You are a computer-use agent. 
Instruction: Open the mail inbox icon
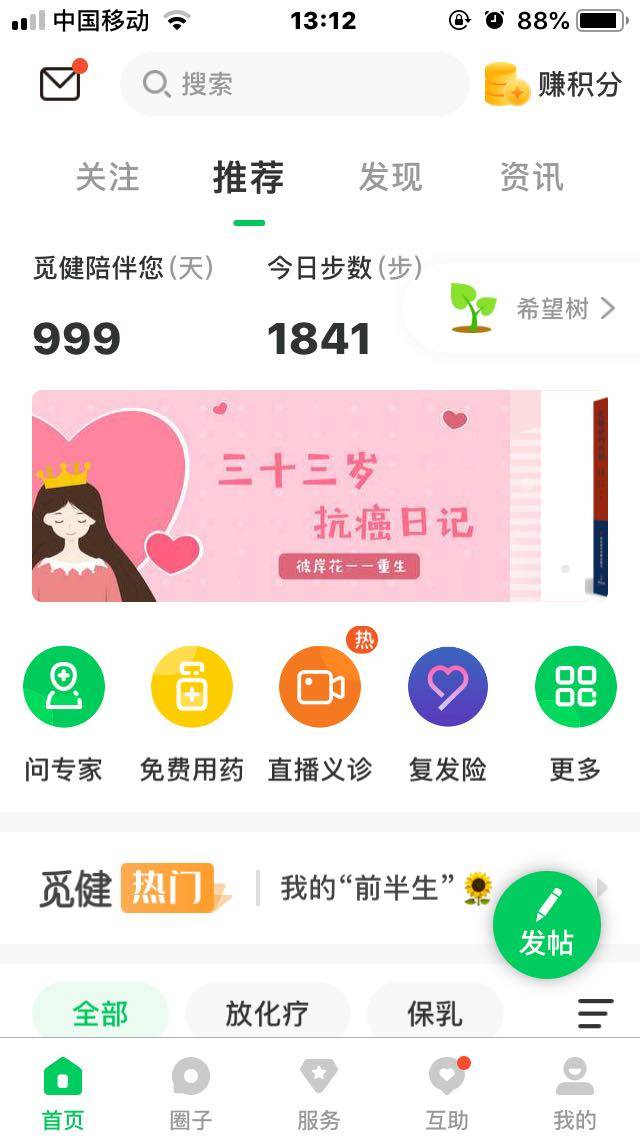(x=60, y=84)
